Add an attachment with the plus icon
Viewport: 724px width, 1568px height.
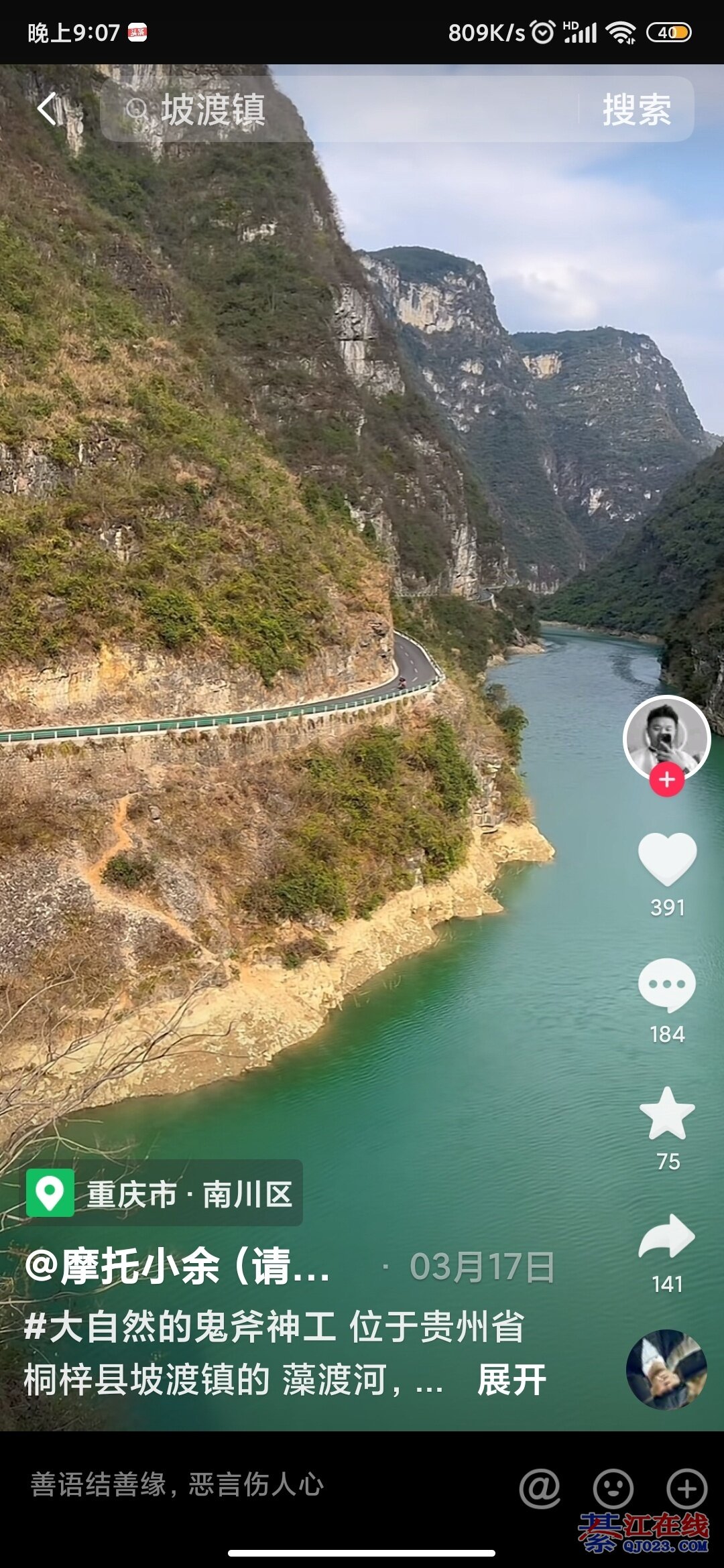[x=687, y=1488]
